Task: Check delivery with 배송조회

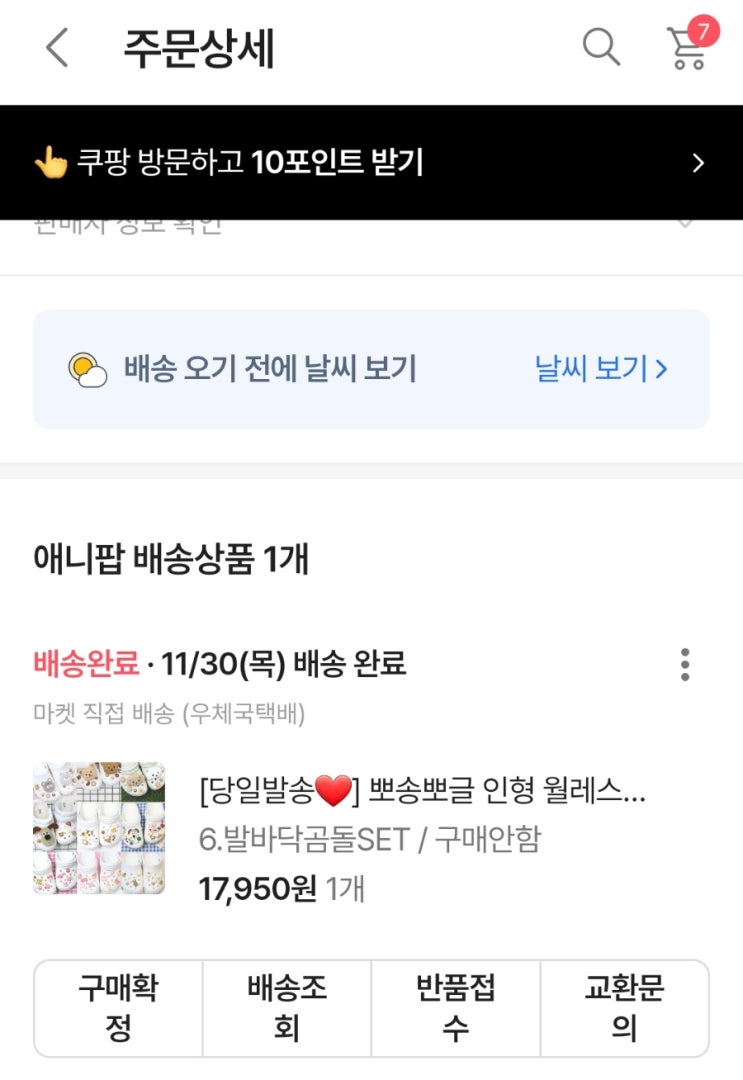Action: pyautogui.click(x=287, y=1008)
